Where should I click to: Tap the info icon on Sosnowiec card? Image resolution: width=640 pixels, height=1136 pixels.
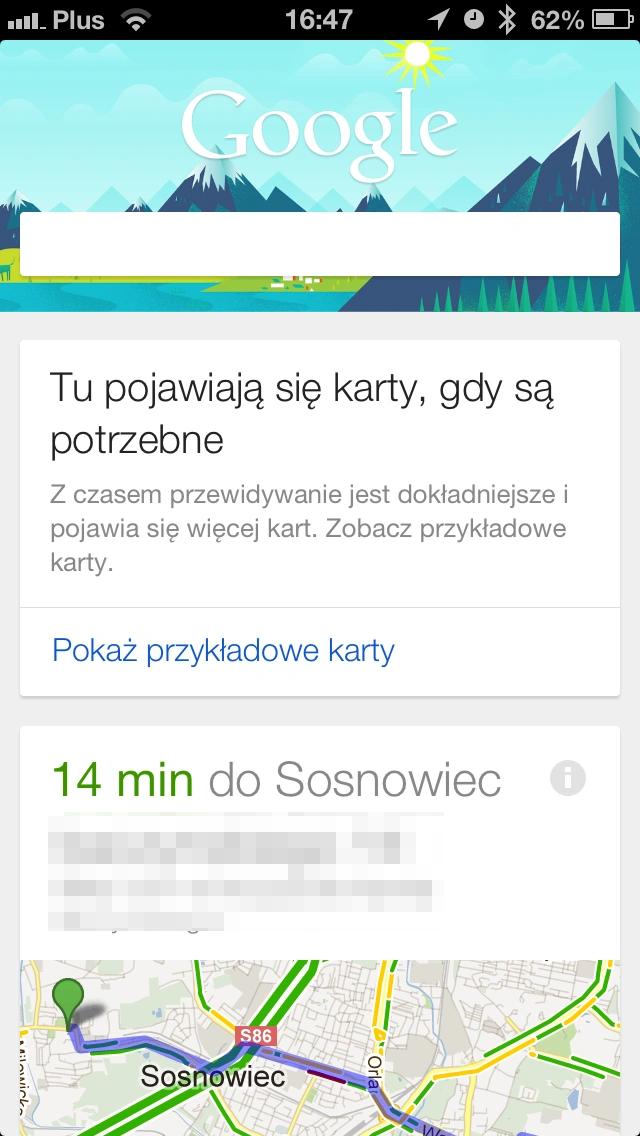tap(568, 777)
